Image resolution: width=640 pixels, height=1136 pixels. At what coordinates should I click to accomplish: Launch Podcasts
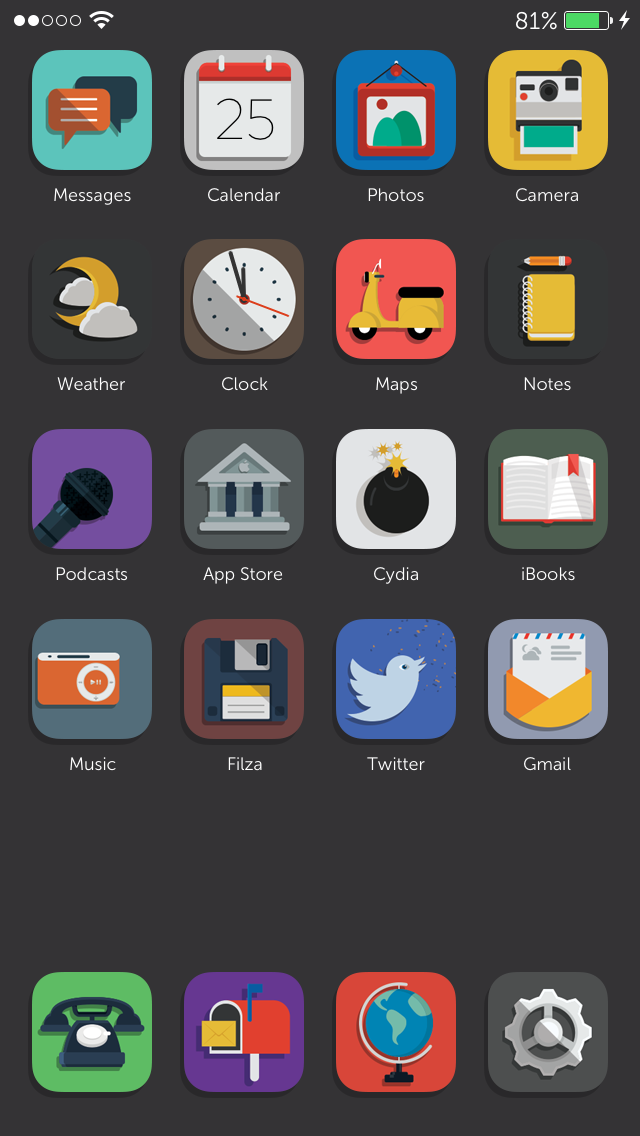(92, 490)
